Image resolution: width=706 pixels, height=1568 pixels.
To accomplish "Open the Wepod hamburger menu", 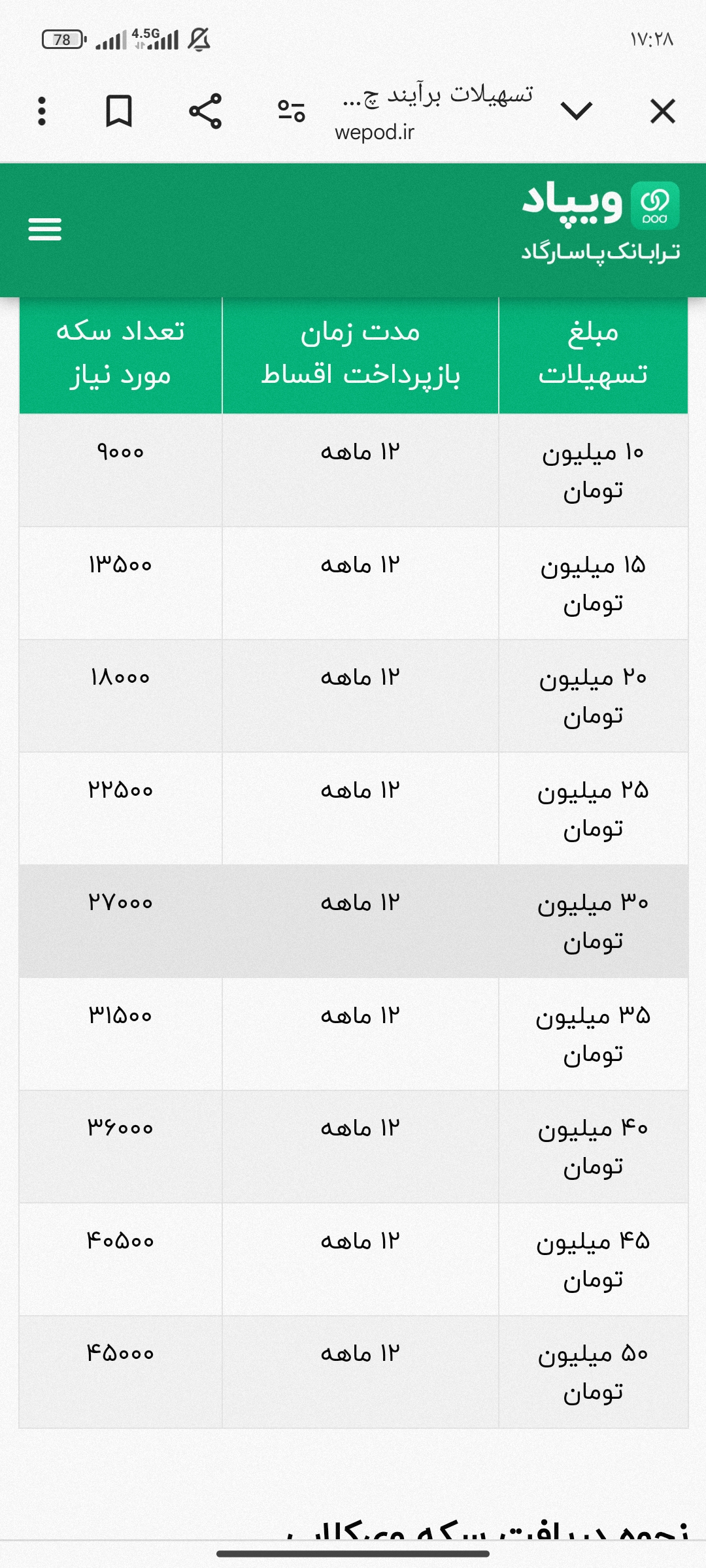I will [44, 229].
